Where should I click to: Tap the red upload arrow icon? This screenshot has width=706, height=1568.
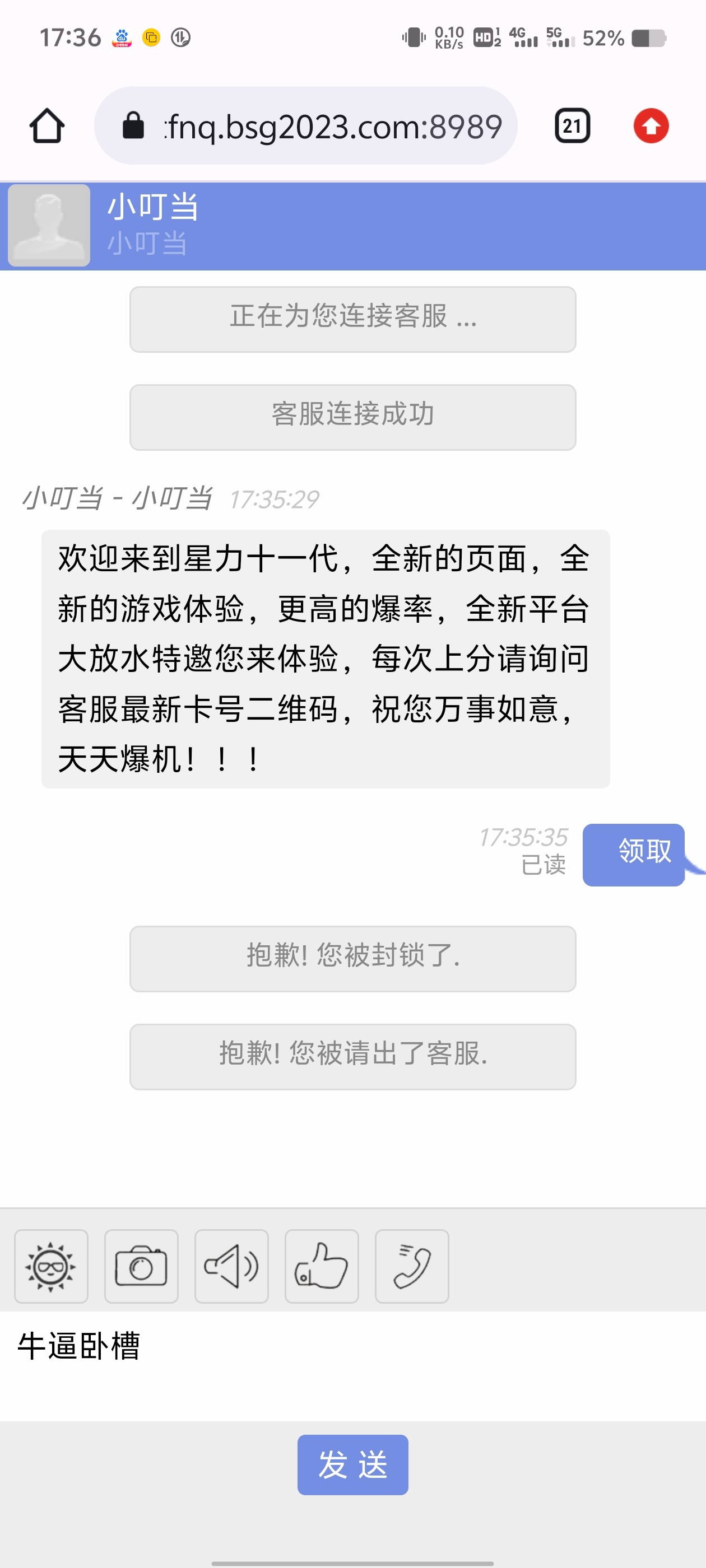[x=651, y=126]
